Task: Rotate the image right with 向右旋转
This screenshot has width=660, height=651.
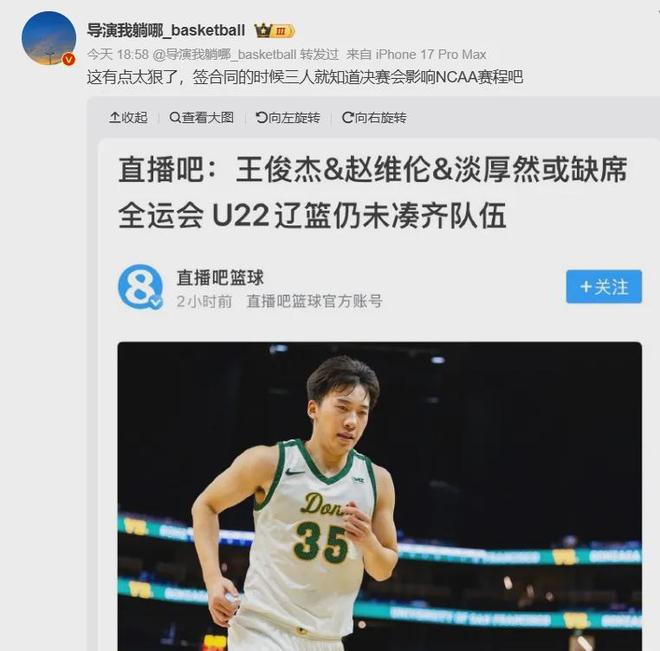Action: tap(374, 117)
